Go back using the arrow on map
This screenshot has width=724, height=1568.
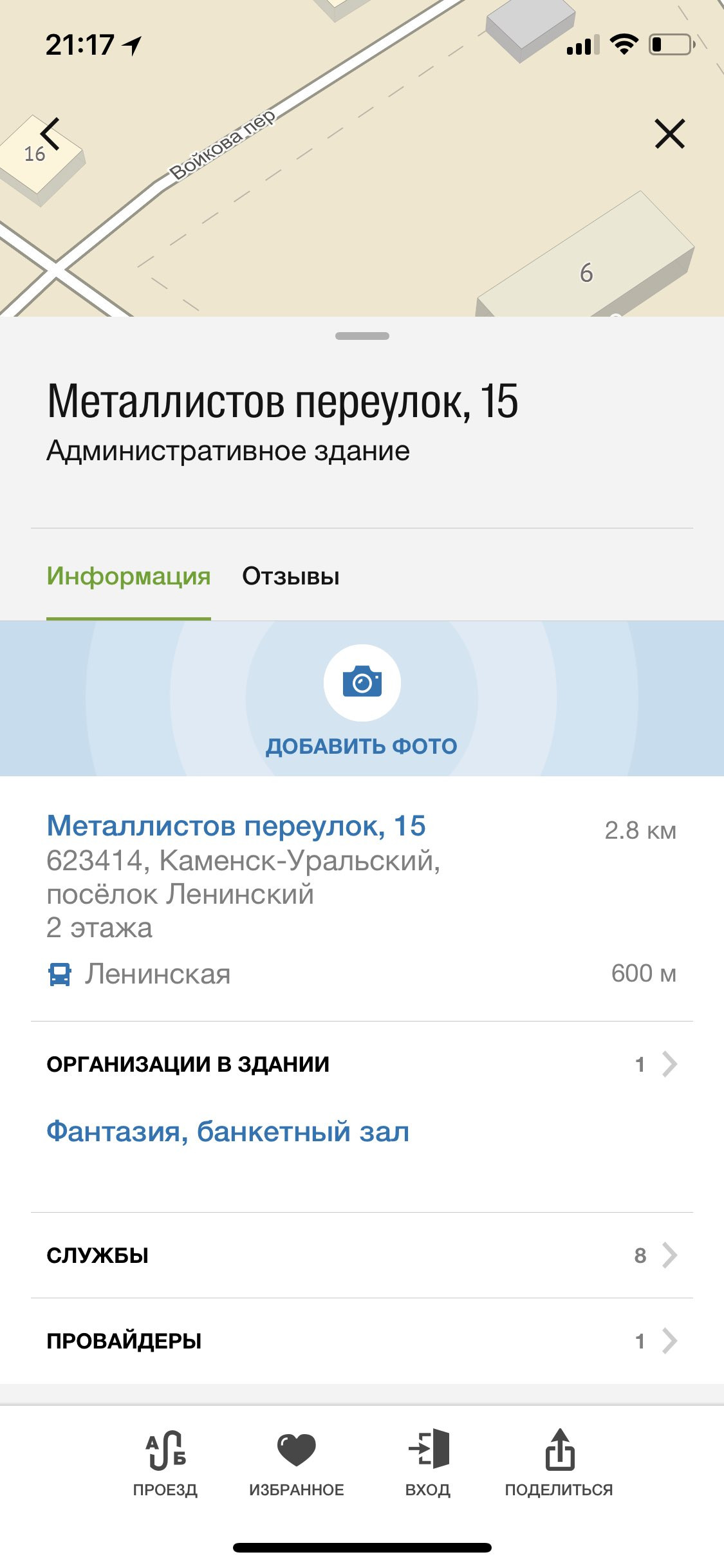click(x=50, y=134)
